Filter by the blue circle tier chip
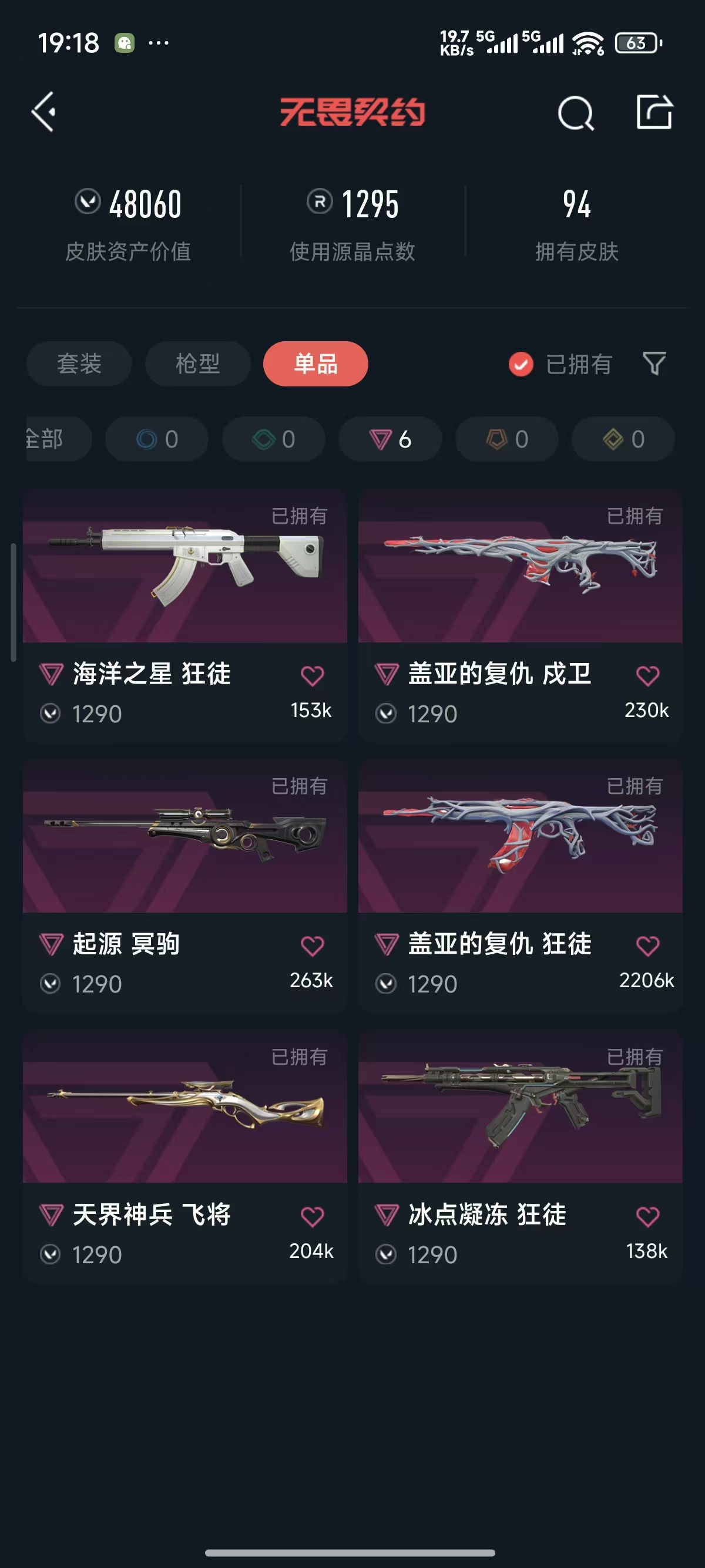The height and width of the screenshot is (1568, 705). tap(156, 439)
